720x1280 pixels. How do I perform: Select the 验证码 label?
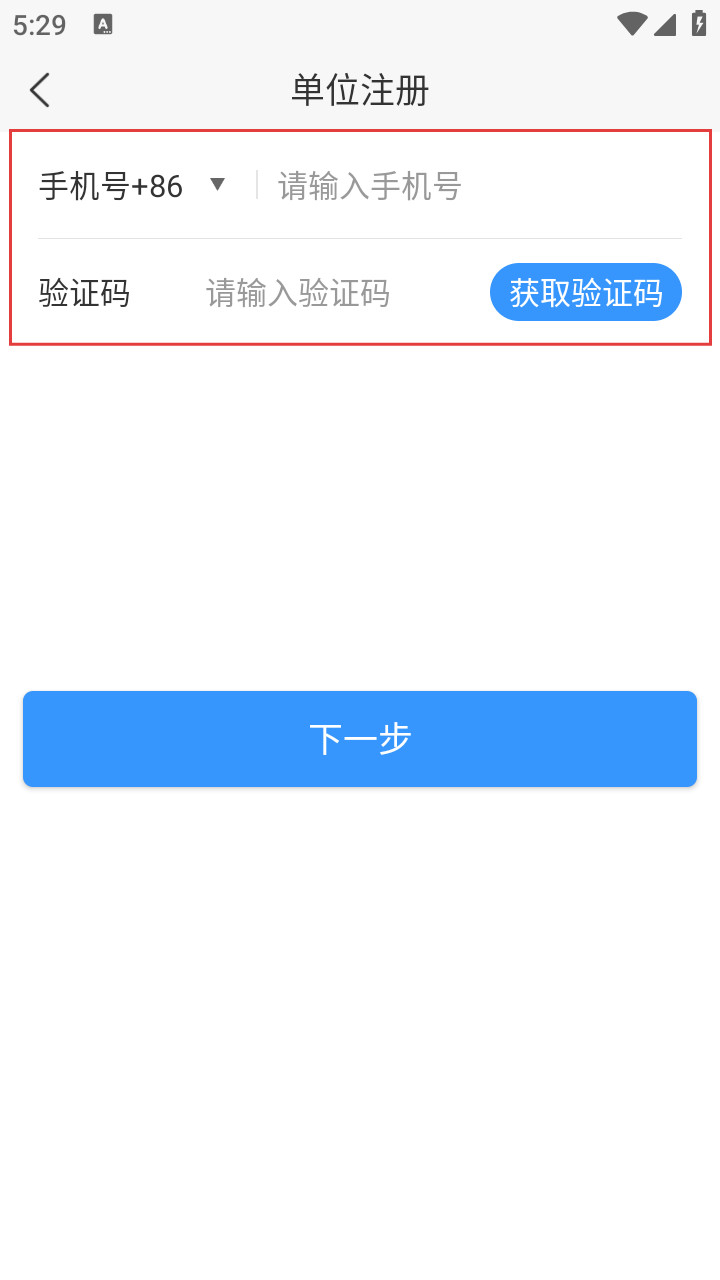(84, 292)
